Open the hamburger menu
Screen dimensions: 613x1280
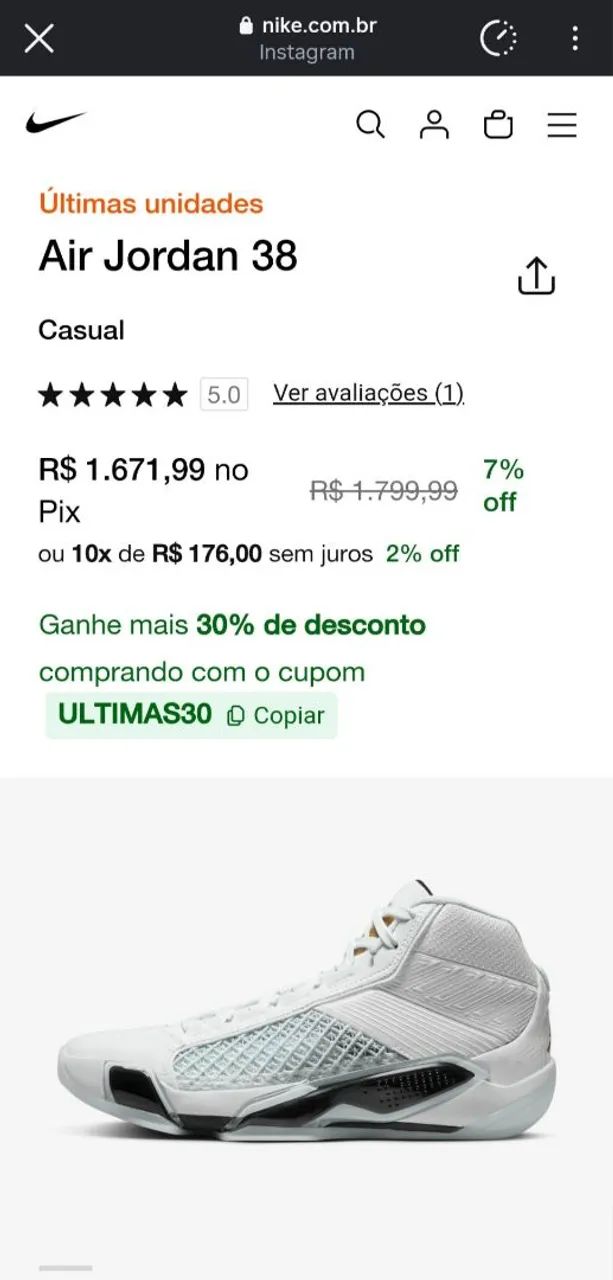pos(562,125)
